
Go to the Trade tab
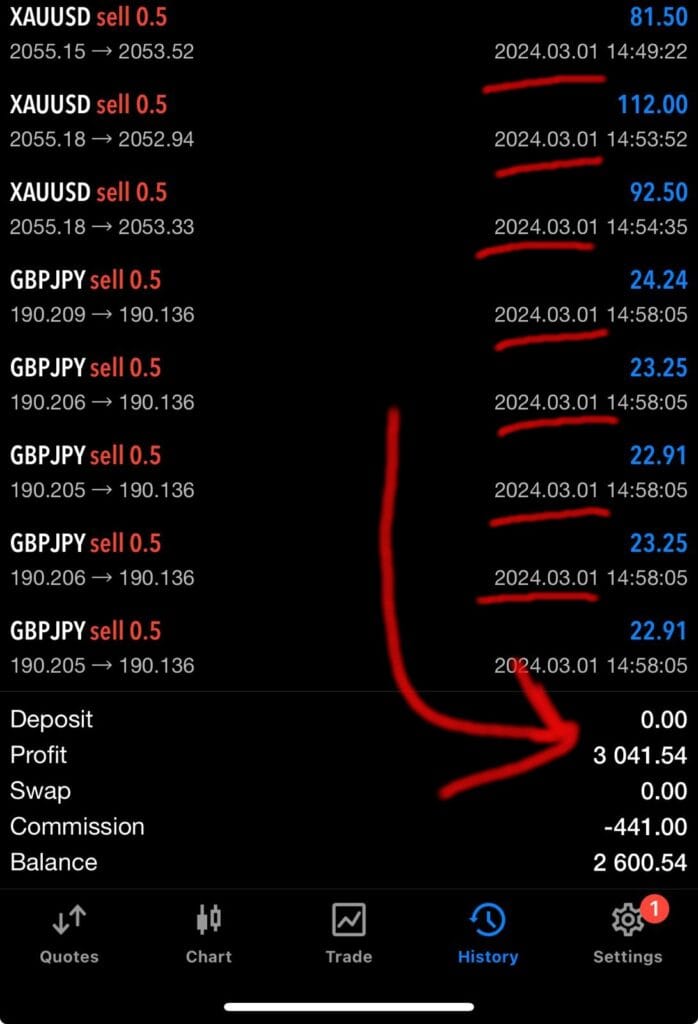pos(348,934)
